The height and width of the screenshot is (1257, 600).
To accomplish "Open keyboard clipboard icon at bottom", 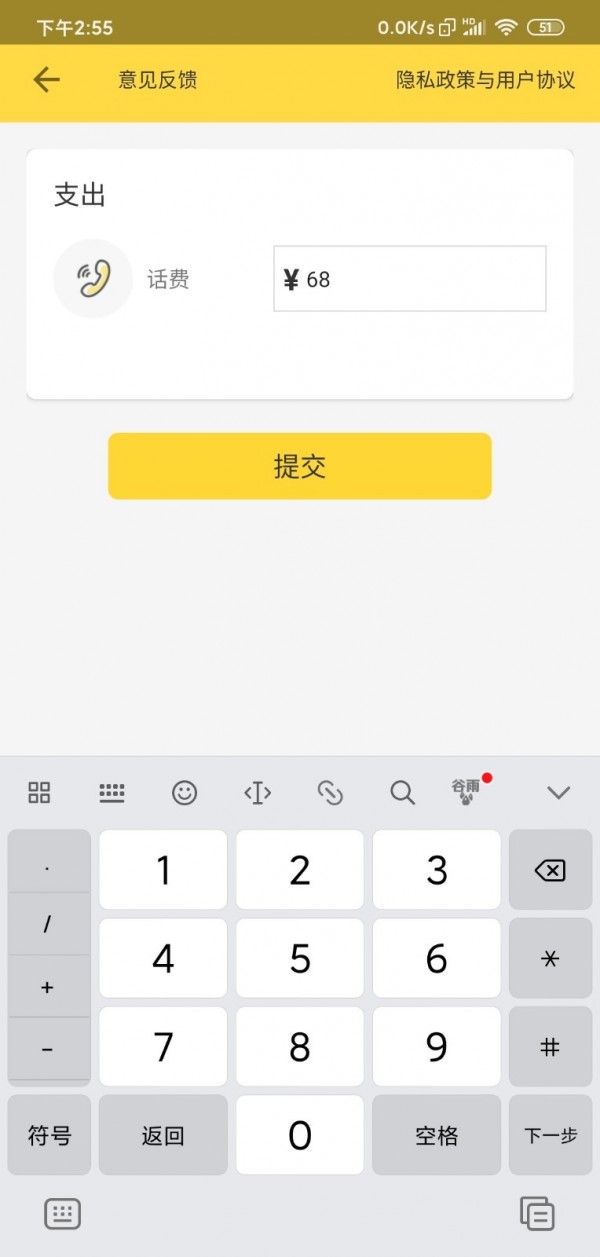I will coord(537,1213).
